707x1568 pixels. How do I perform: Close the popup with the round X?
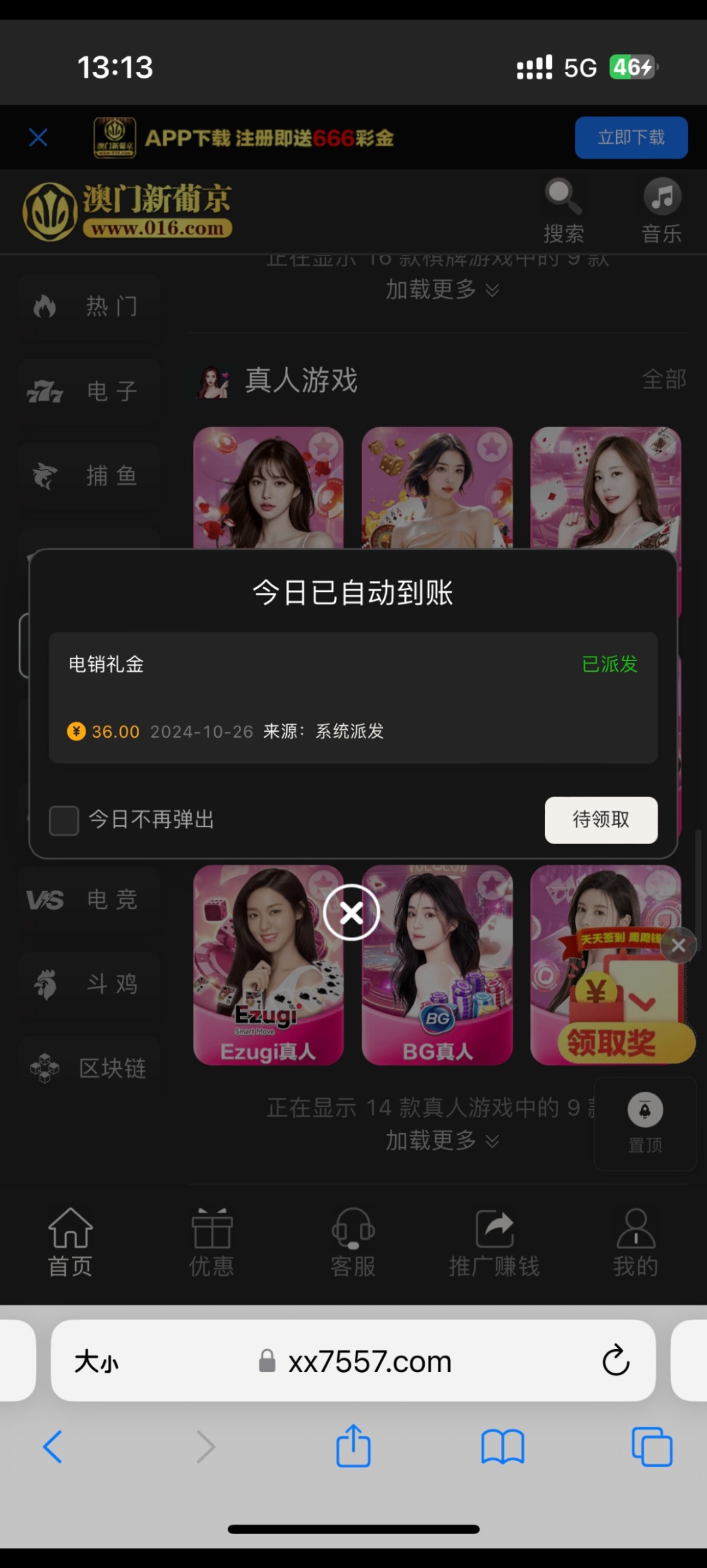(352, 913)
